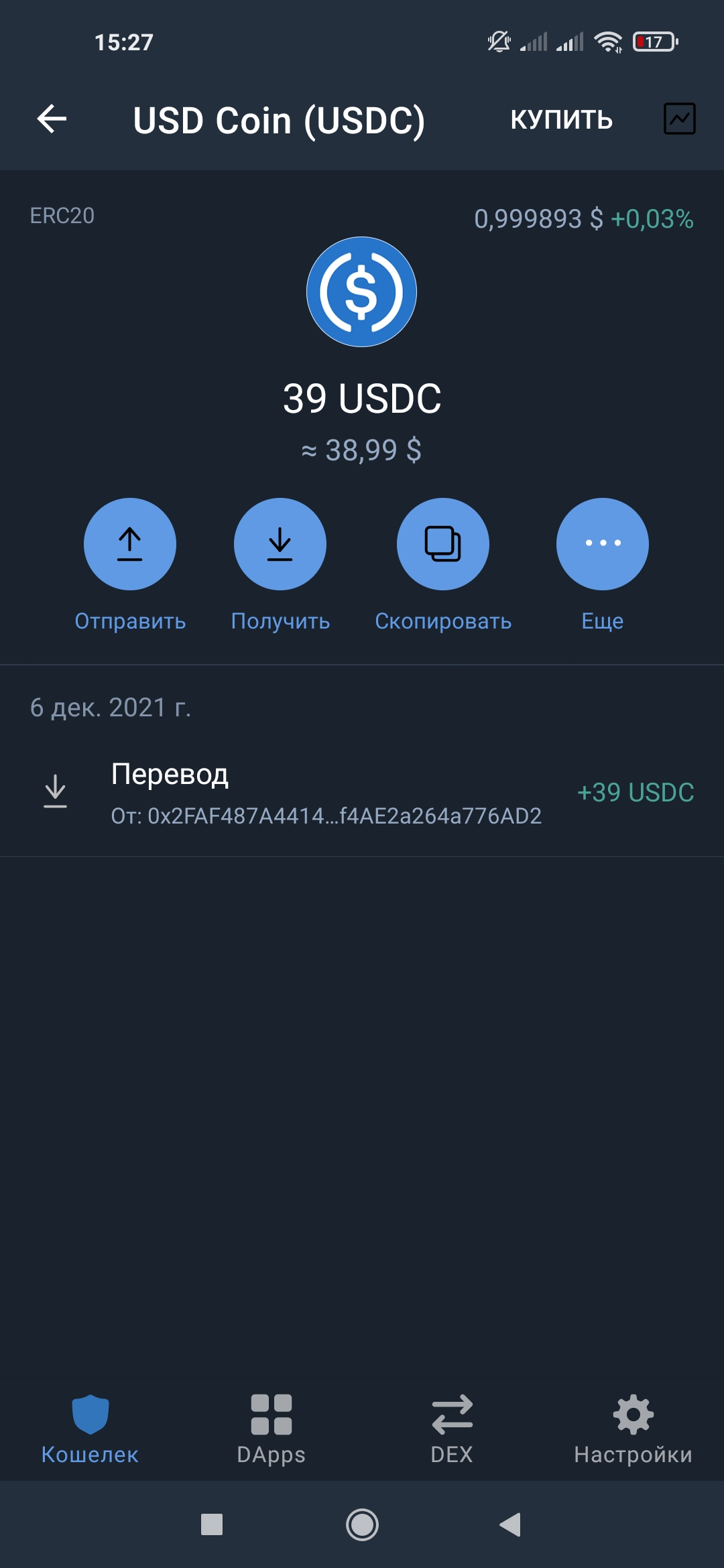Image resolution: width=724 pixels, height=1568 pixels.
Task: Open the +39 USDC Перевод transaction
Action: pyautogui.click(x=362, y=793)
